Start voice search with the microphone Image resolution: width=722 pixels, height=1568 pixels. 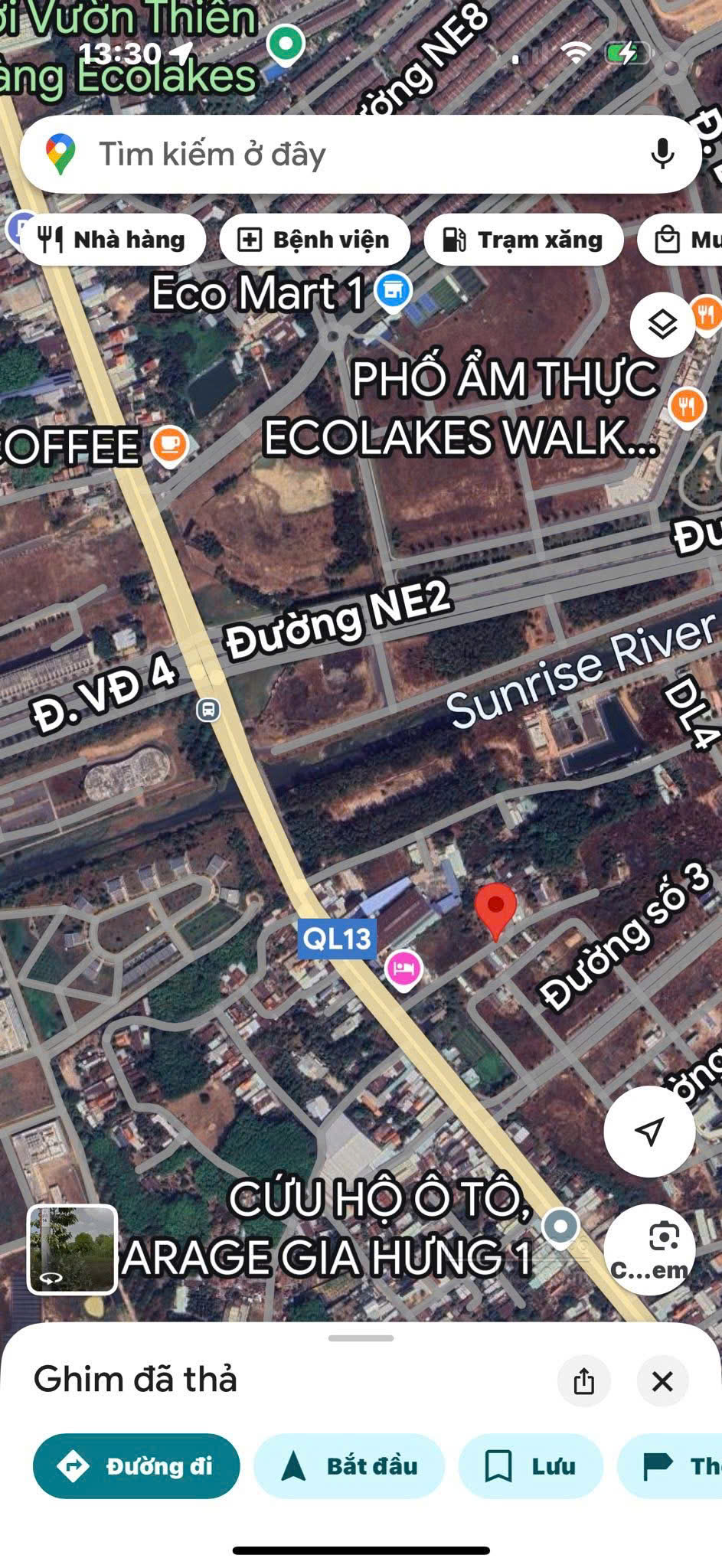[662, 155]
